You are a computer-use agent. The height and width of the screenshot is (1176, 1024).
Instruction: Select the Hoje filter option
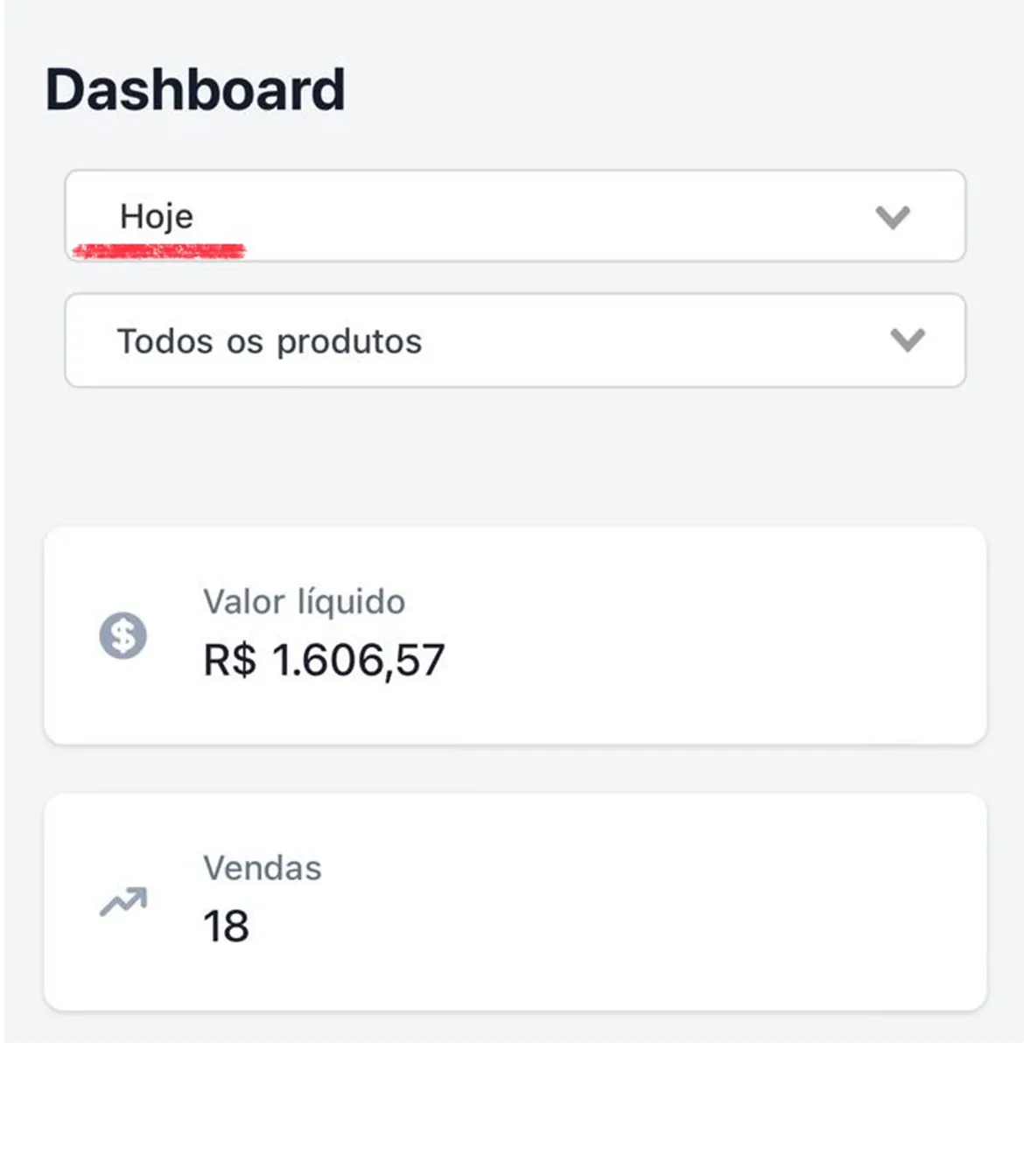coord(158,217)
